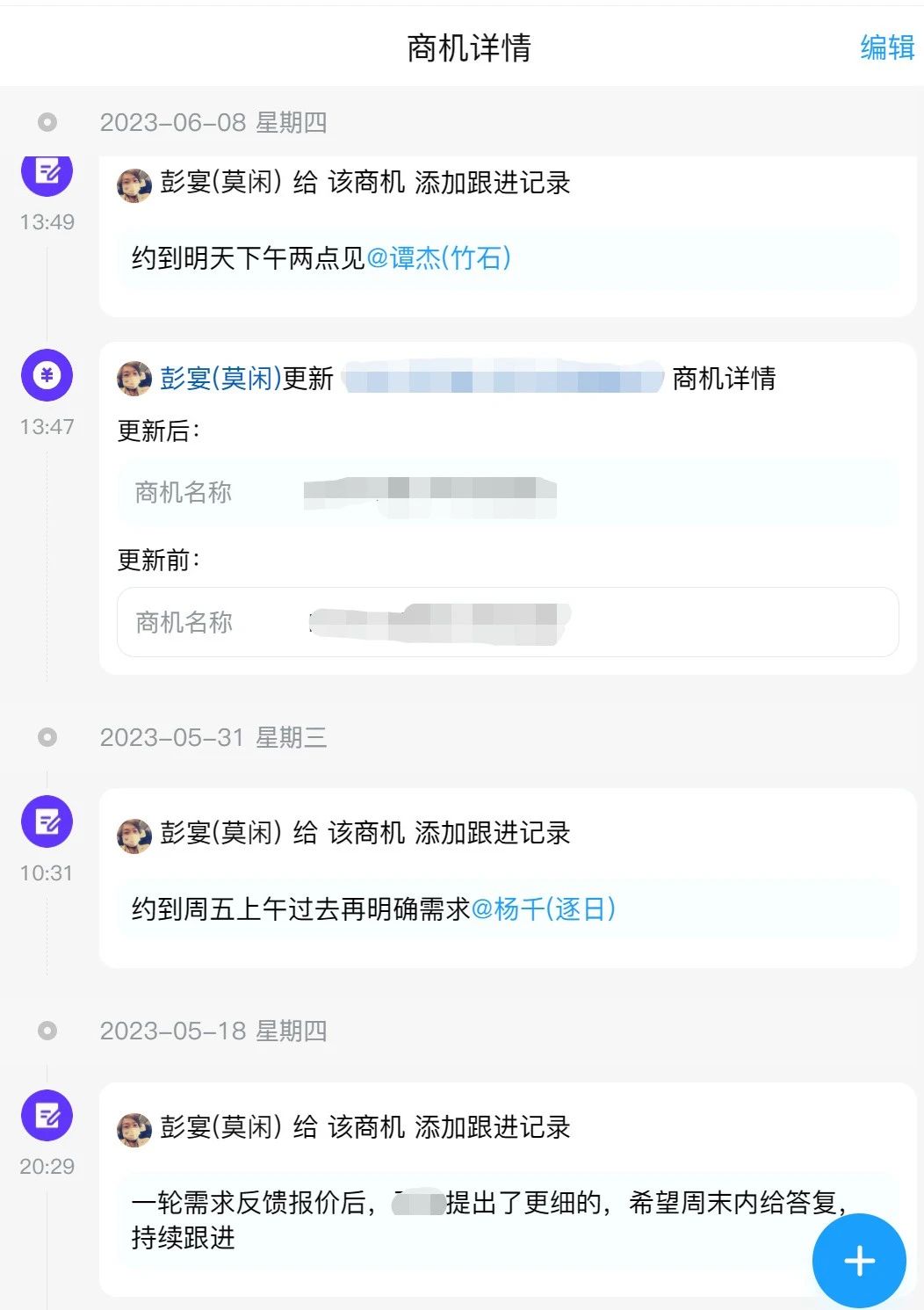Viewport: 924px width, 1310px height.
Task: Tap the avatar in the 13:49 record
Action: 134,185
